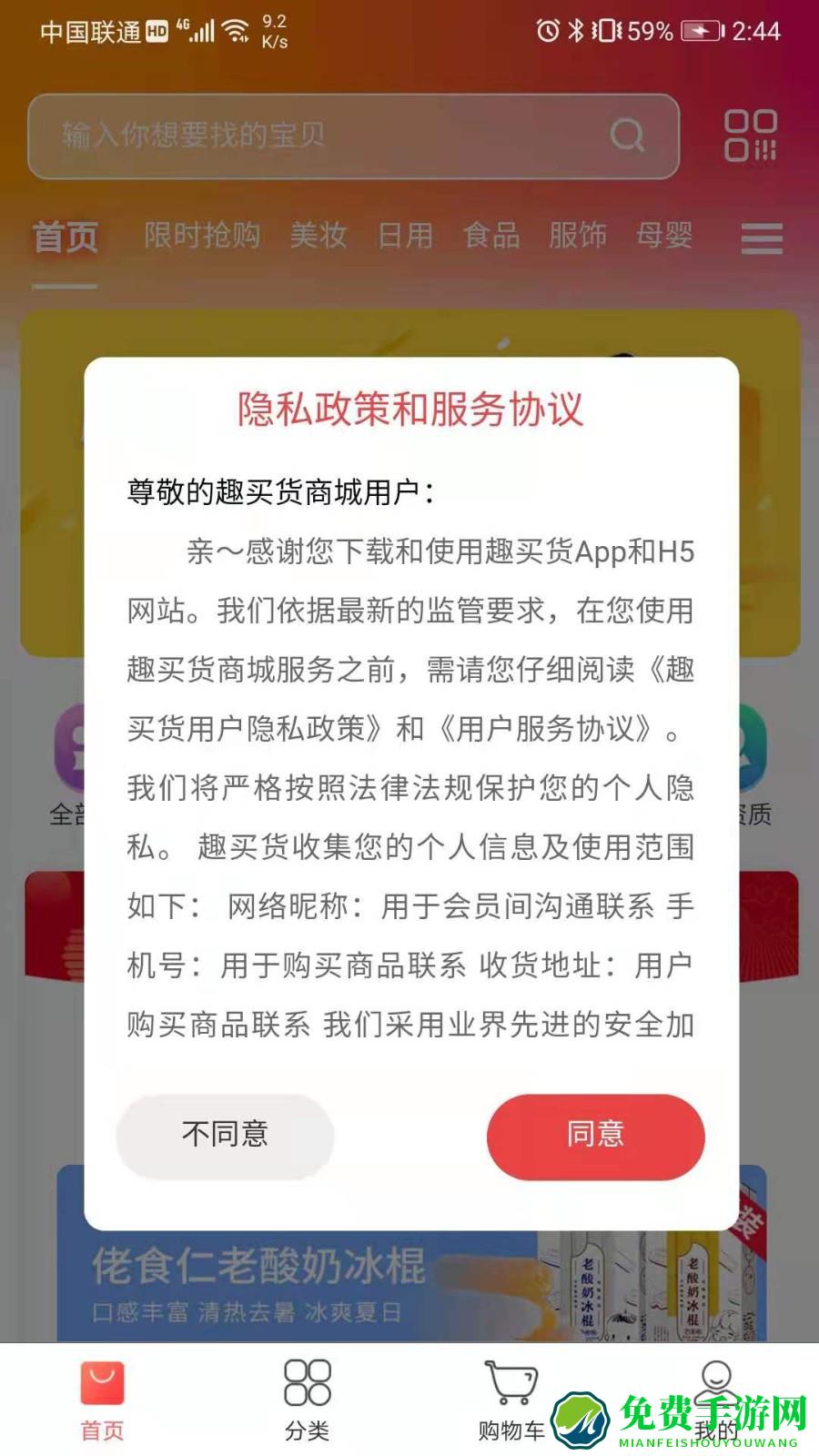
Task: Click the 同意 agree button
Action: 595,1135
